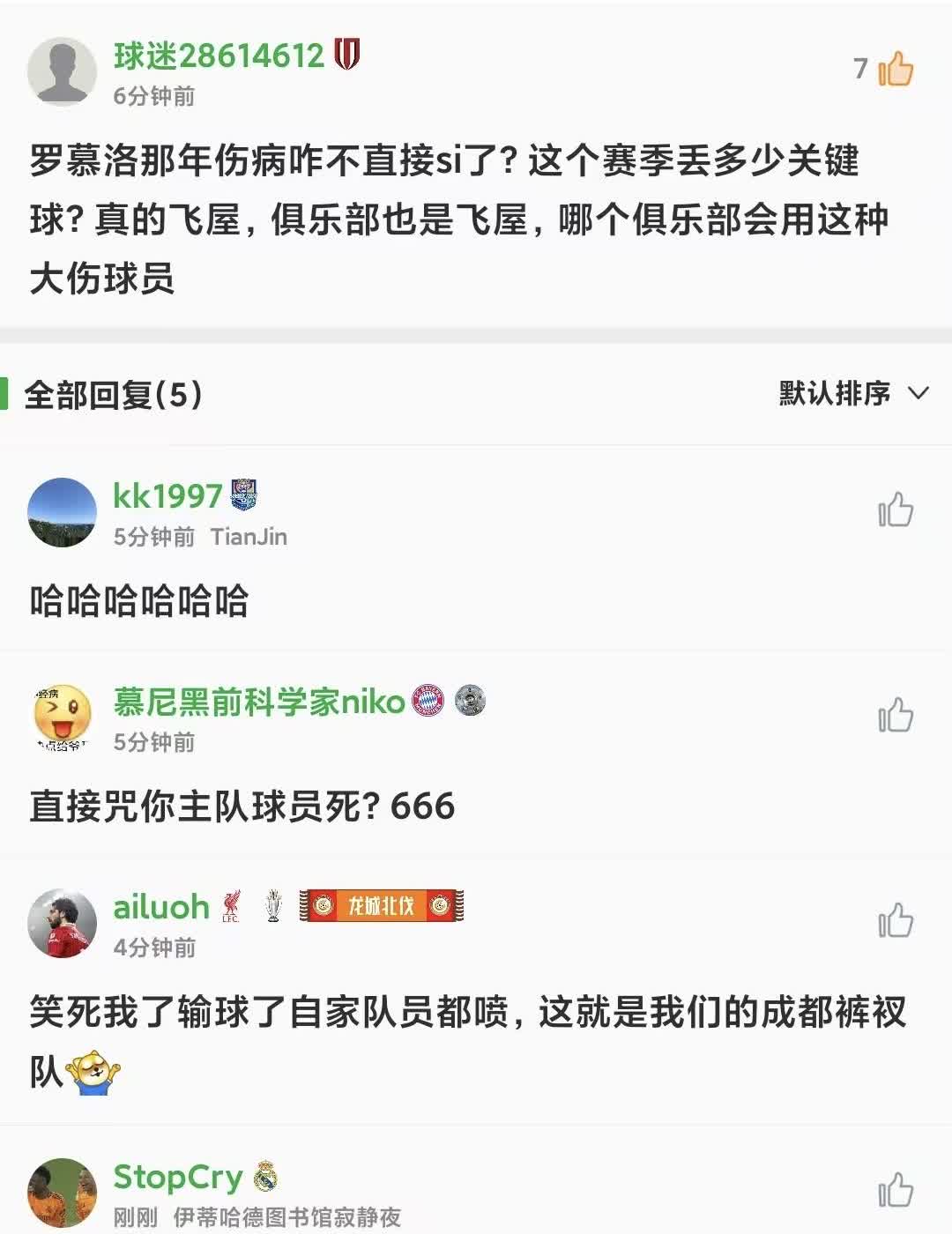Open StopCry's profile avatar
This screenshot has width=952, height=1234.
point(62,1193)
